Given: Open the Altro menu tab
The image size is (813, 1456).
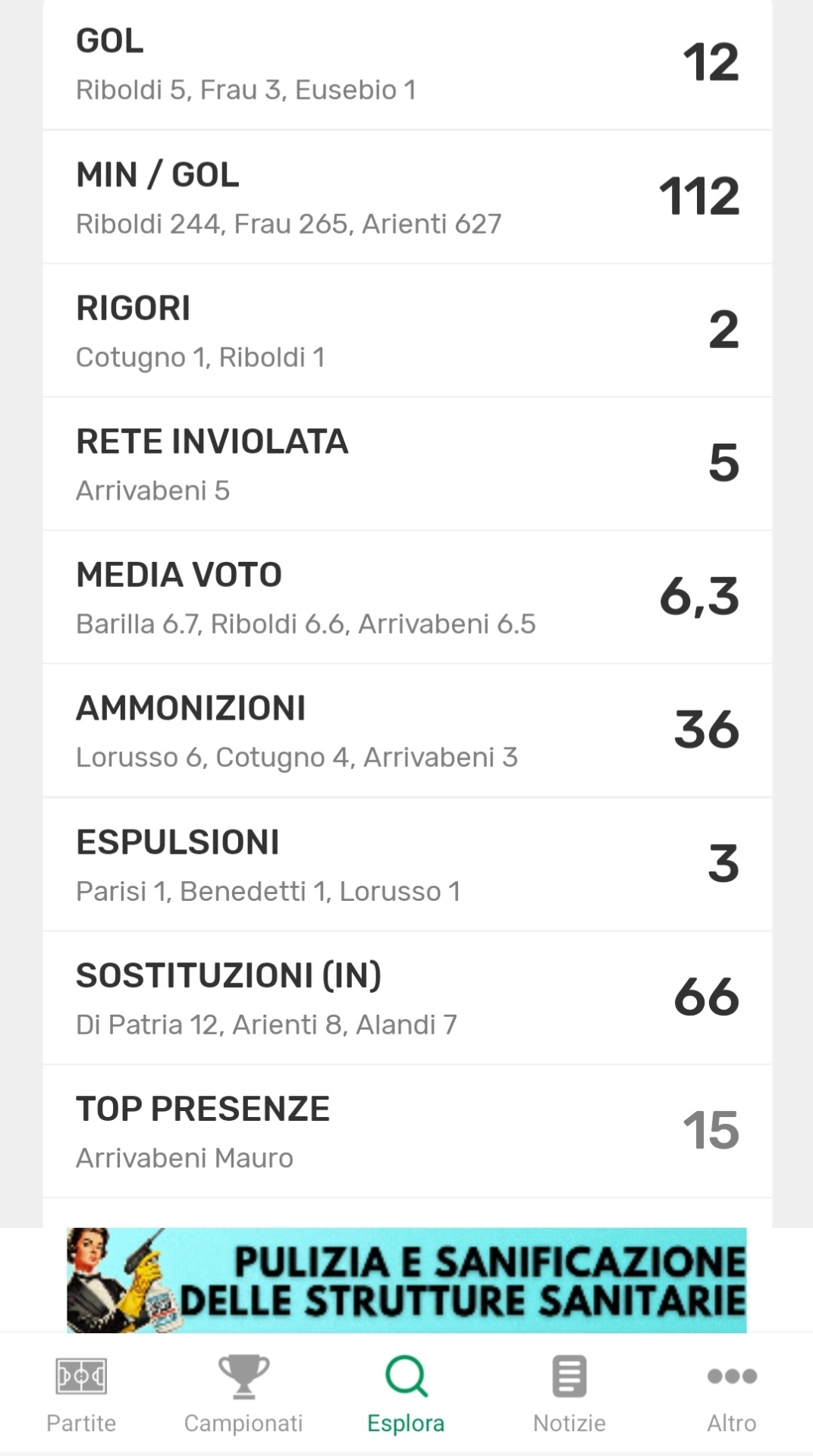Looking at the screenshot, I should 731,1394.
